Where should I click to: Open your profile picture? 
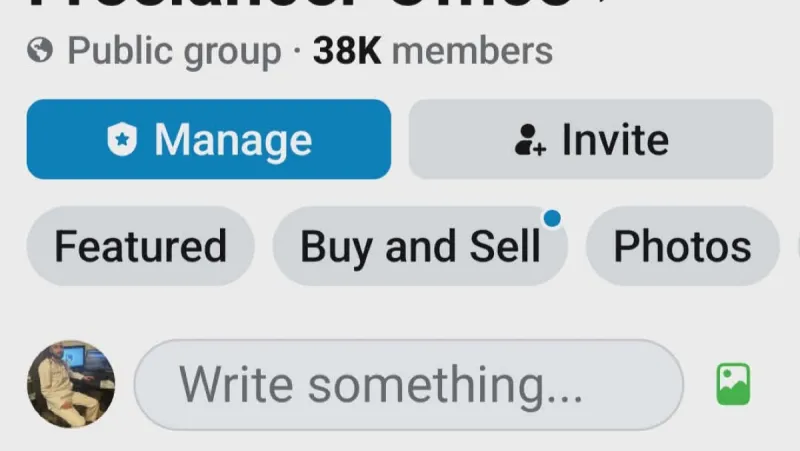coord(70,384)
